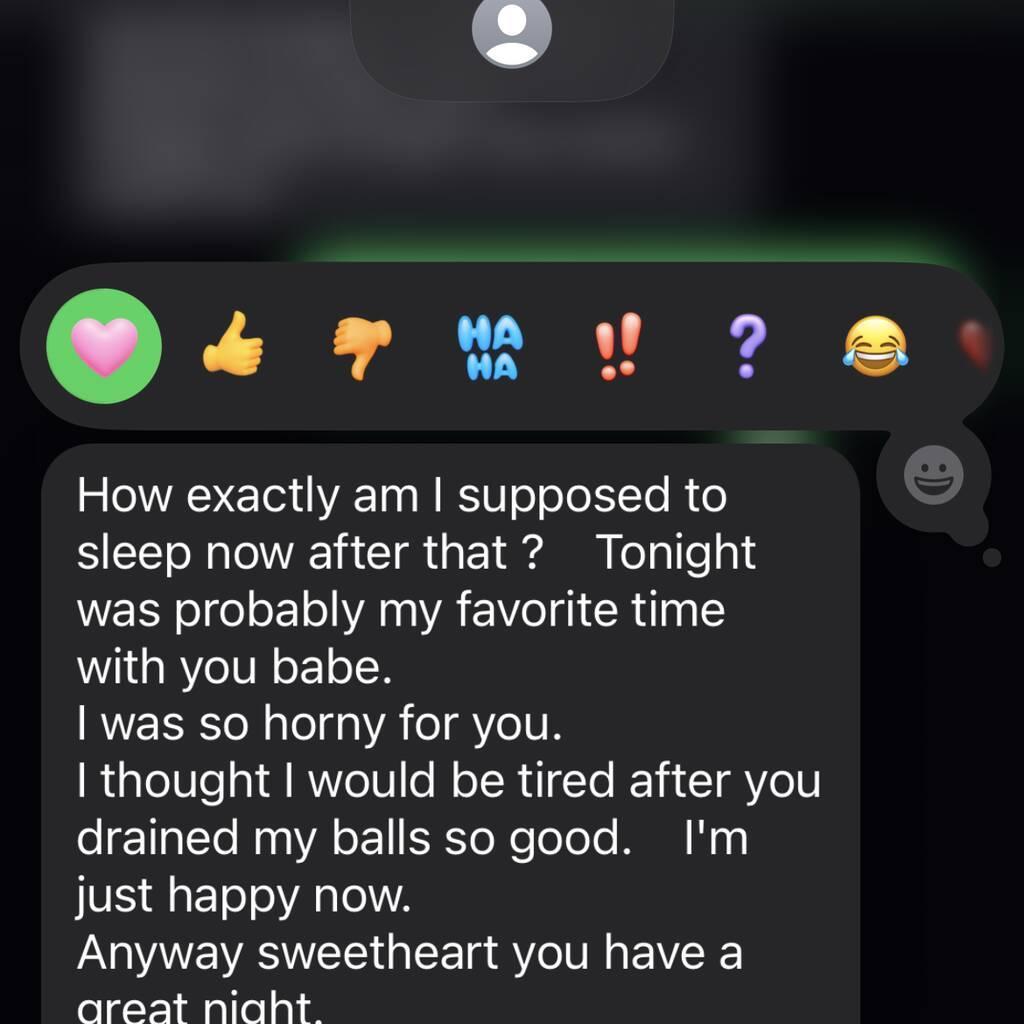Open the emoji picker for more reactions

934,475
